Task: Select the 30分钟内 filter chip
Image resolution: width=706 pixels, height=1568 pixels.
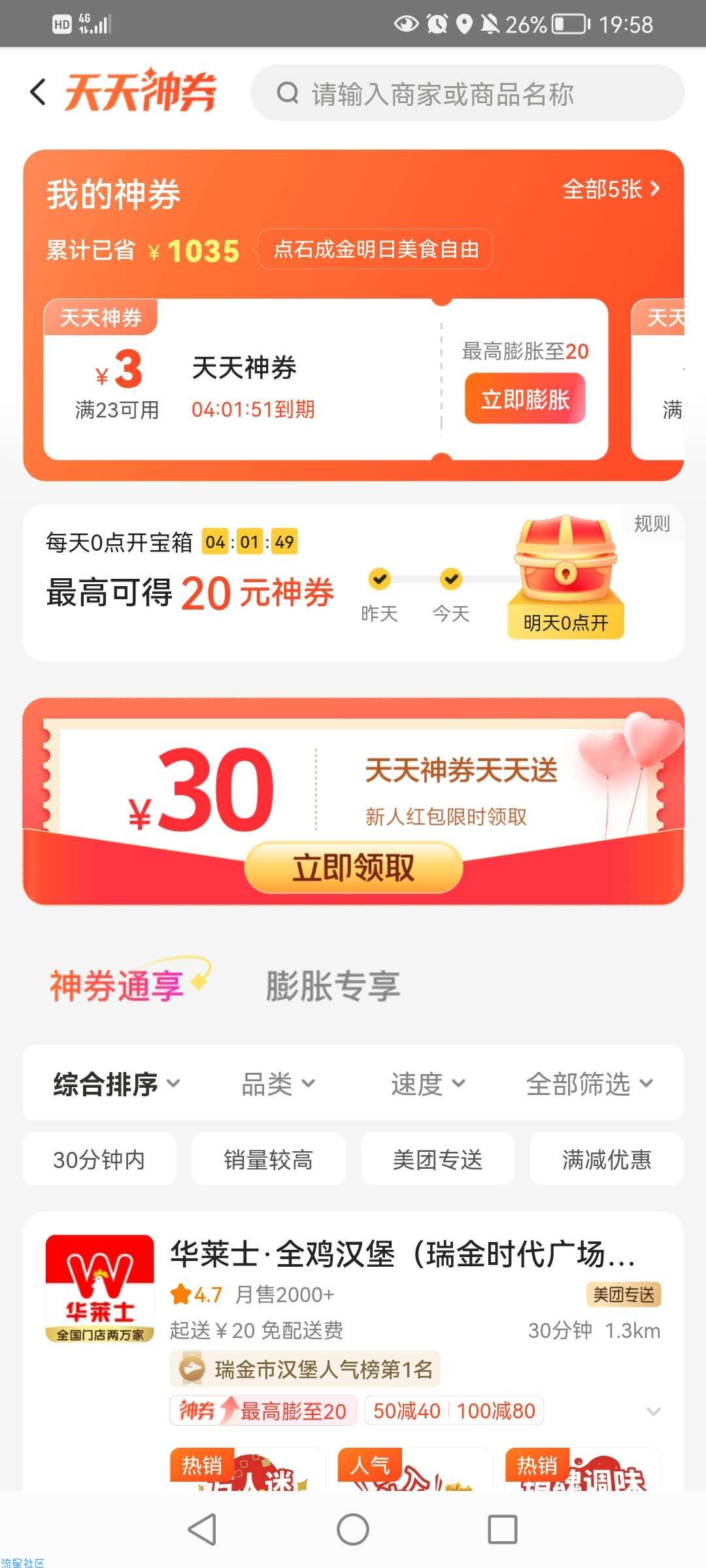Action: (x=99, y=1160)
